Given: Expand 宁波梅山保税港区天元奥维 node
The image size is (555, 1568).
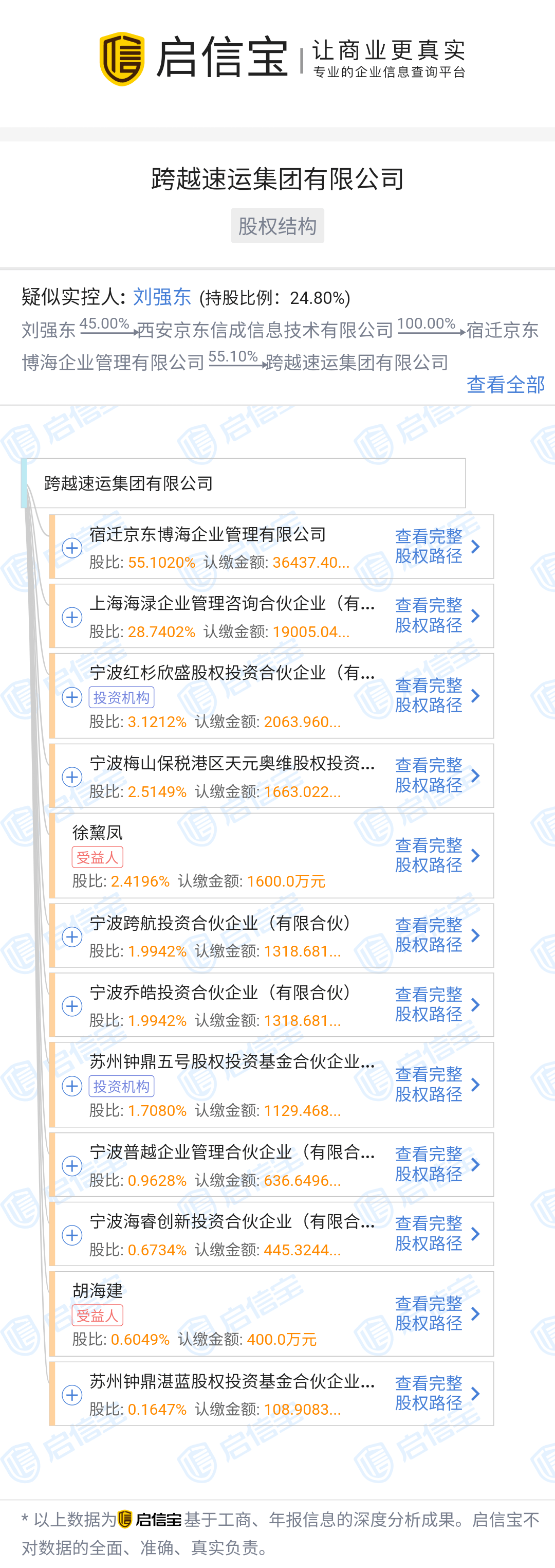Looking at the screenshot, I should pos(72,777).
